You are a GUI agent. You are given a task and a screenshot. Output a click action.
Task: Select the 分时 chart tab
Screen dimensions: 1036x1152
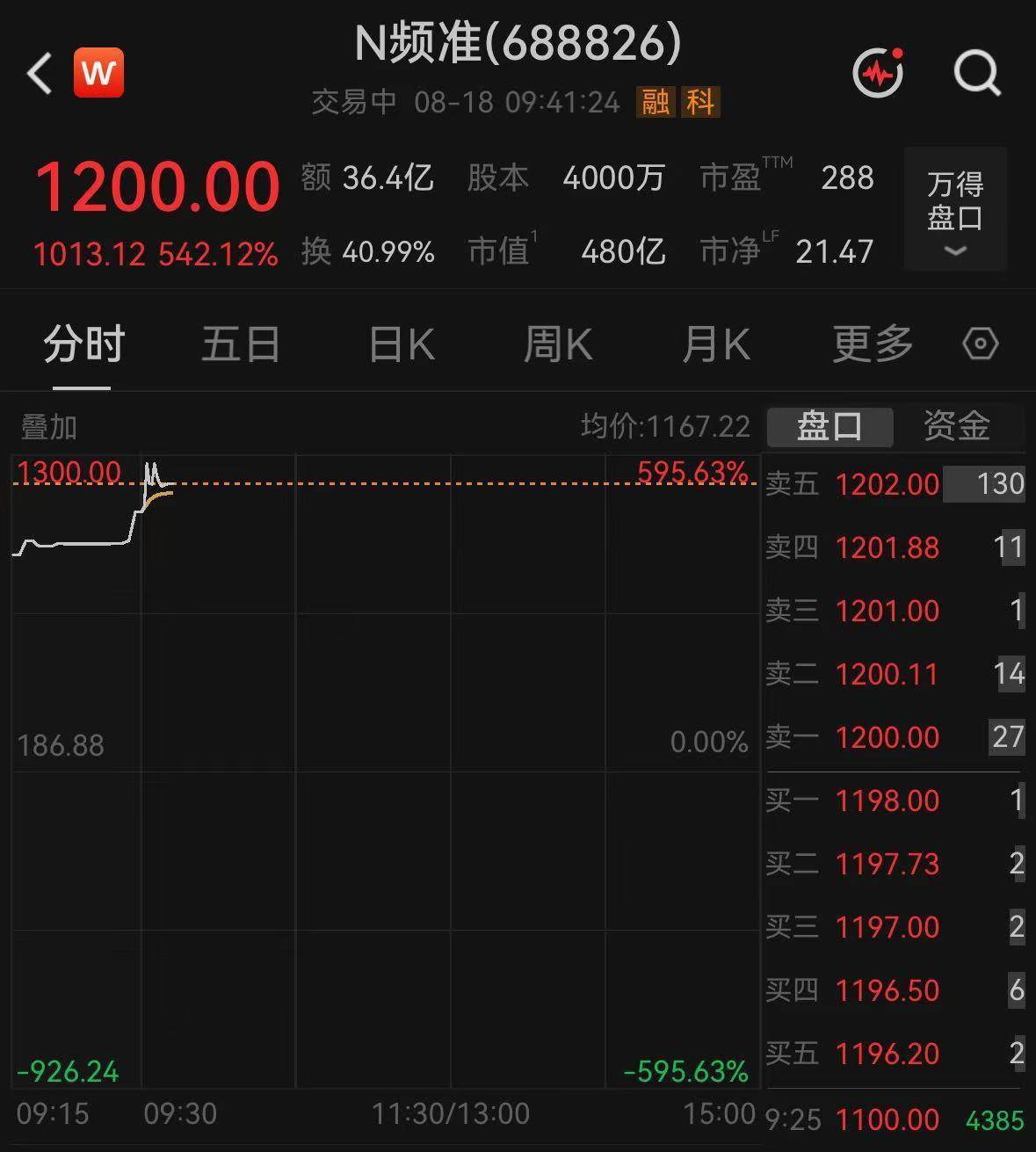tap(84, 344)
